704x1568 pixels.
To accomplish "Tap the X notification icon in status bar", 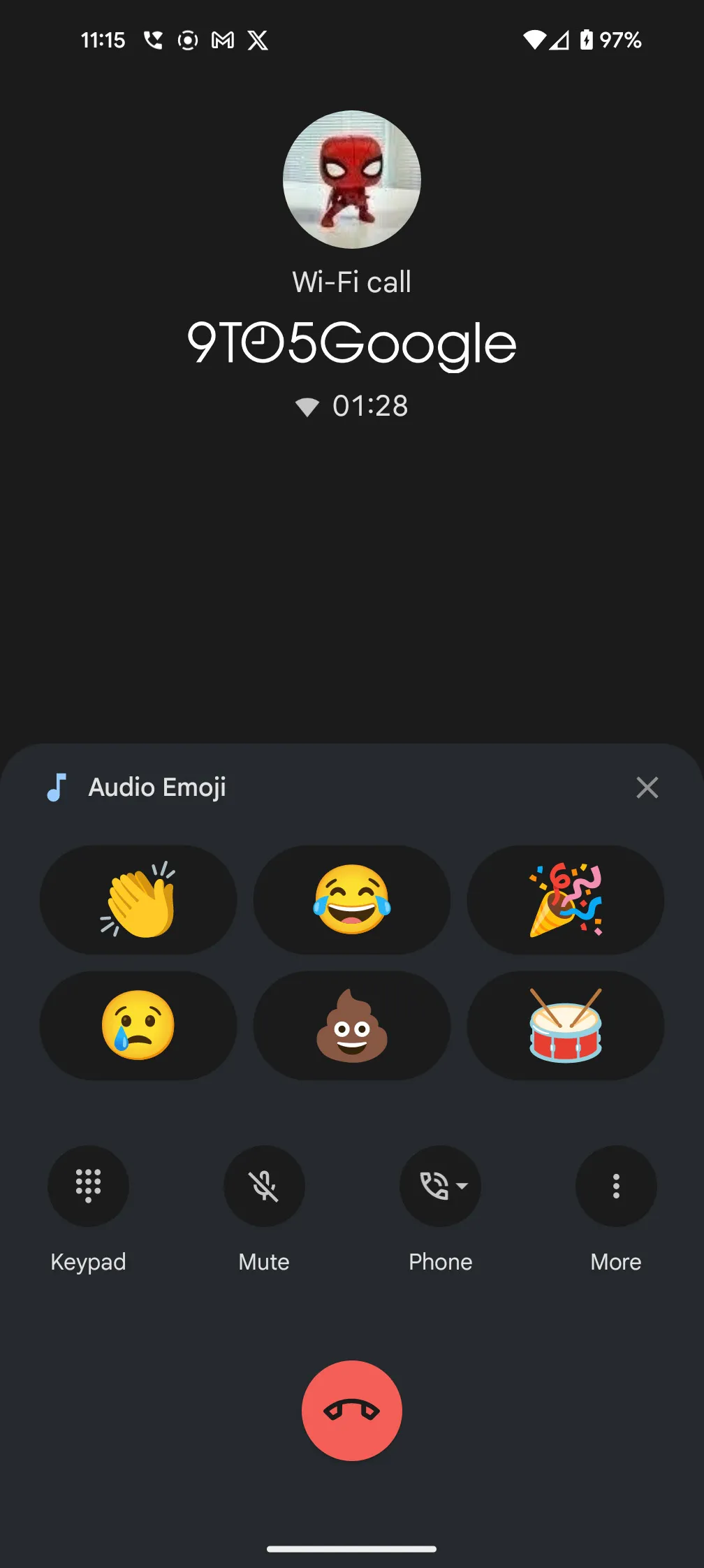I will point(258,41).
